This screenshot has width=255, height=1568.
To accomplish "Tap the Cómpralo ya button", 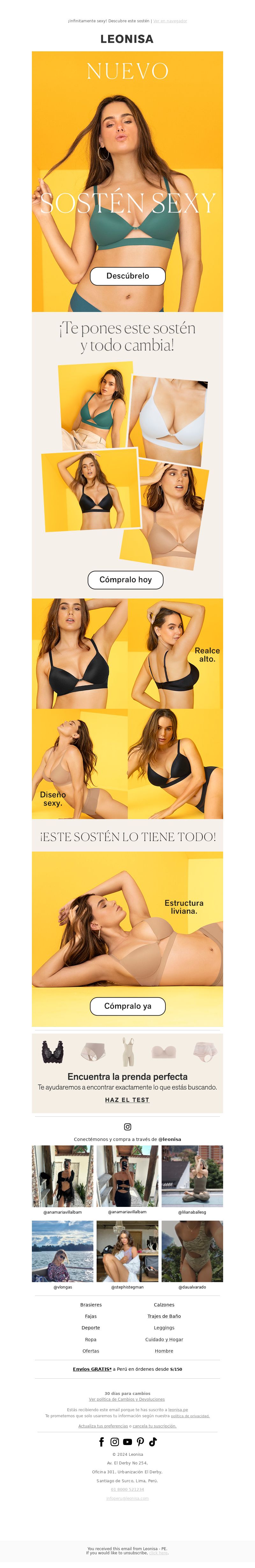I will (127, 1006).
